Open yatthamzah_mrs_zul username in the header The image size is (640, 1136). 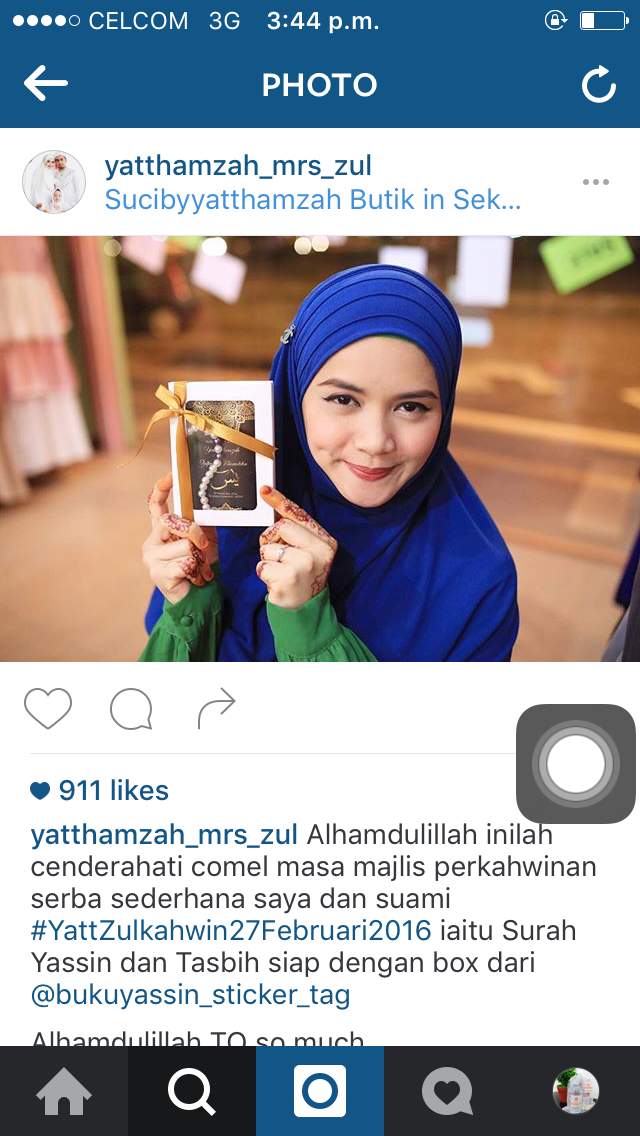coord(238,165)
